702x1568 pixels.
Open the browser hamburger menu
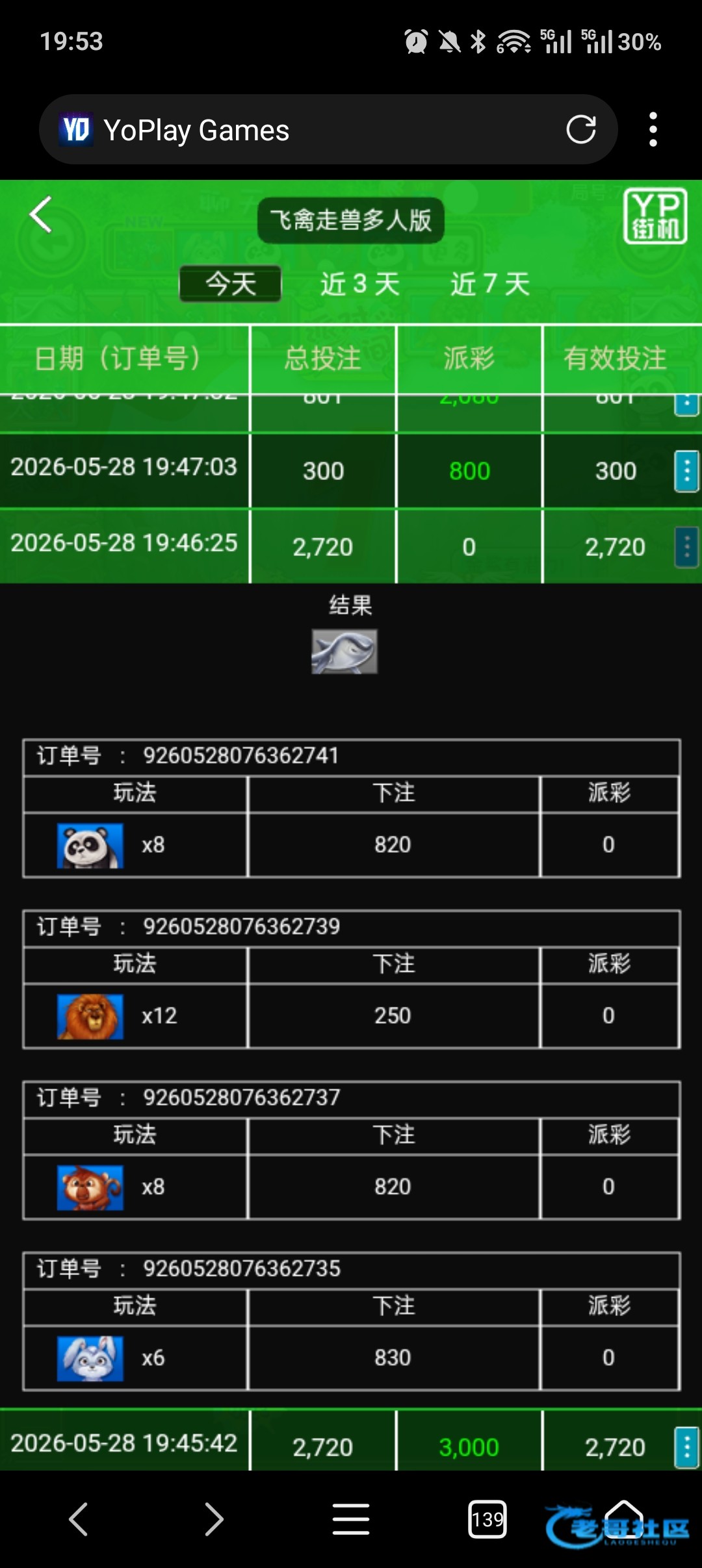point(351,1519)
